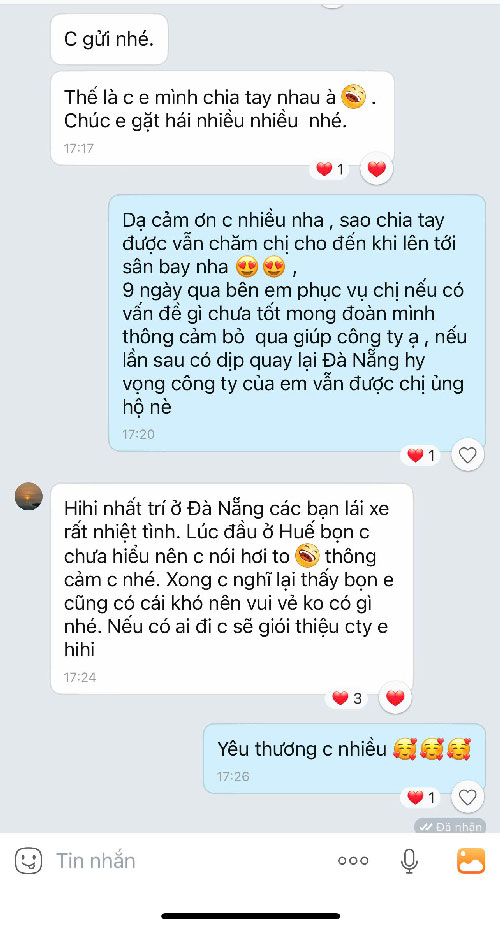Like the 'Yêu thương c nhiều' message
This screenshot has width=500, height=928.
pos(467,797)
